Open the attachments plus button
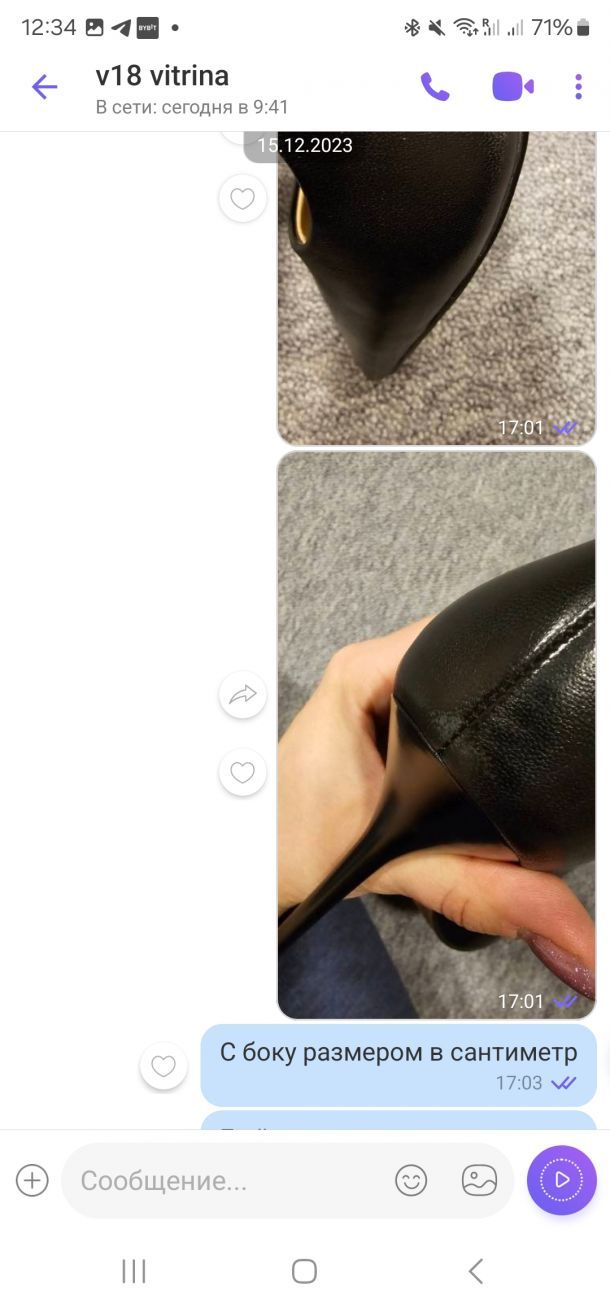Screen dimensions: 610x1308 (x=32, y=1181)
